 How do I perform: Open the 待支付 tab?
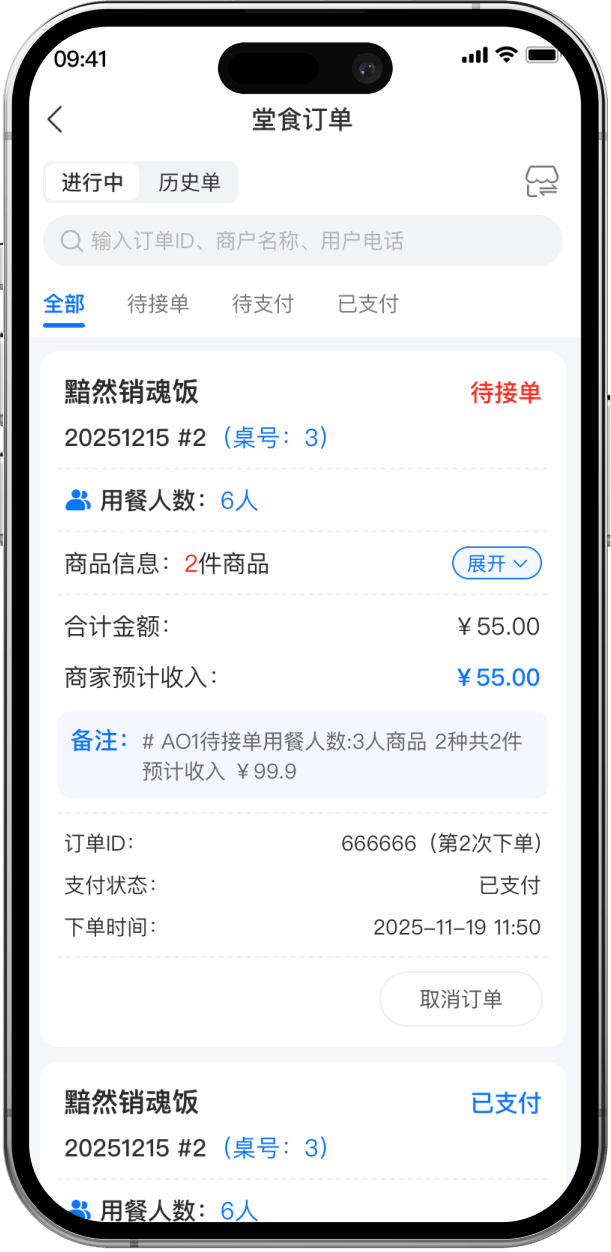tap(263, 304)
